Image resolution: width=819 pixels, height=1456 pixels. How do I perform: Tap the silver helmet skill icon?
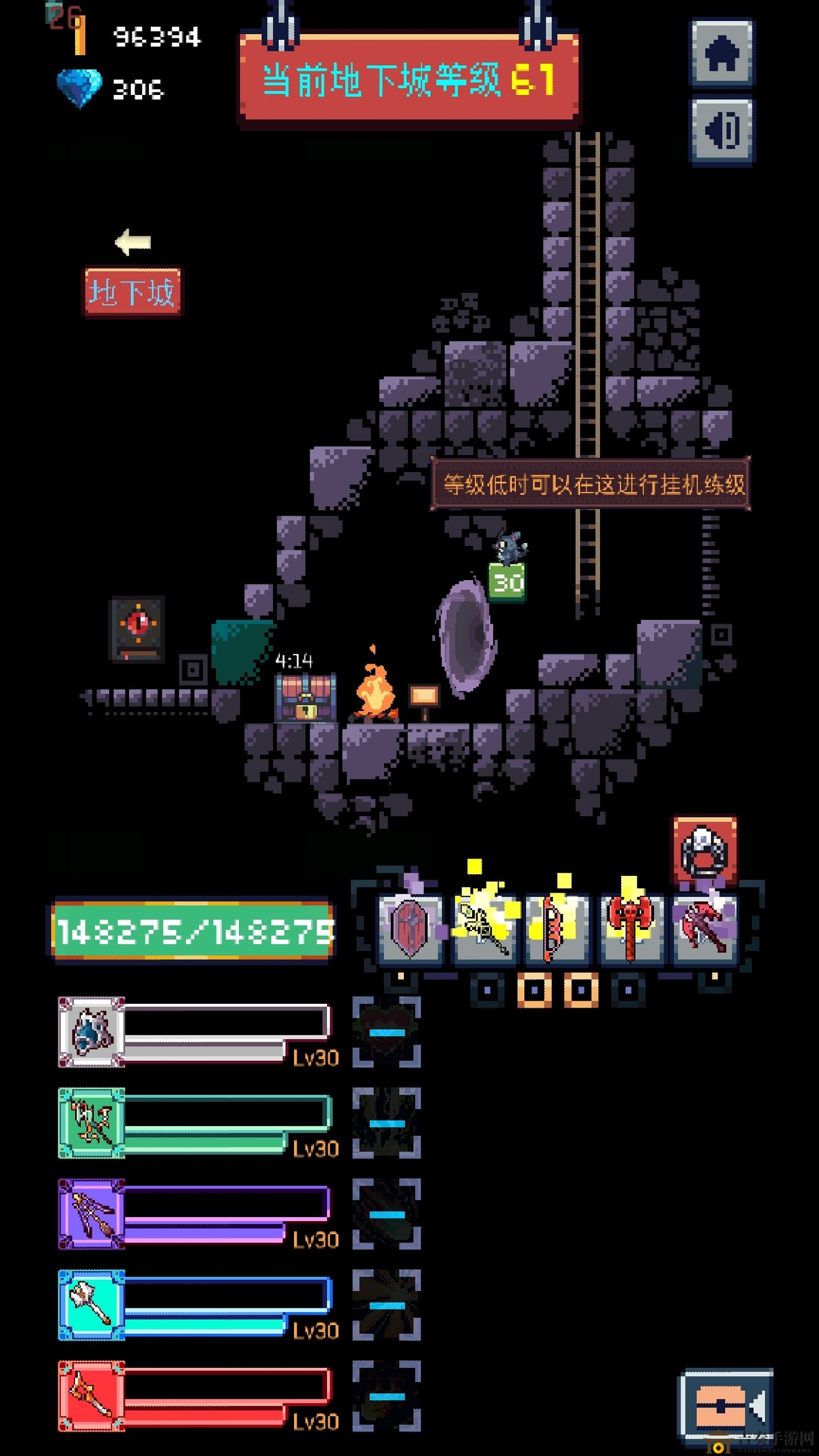(x=91, y=1032)
